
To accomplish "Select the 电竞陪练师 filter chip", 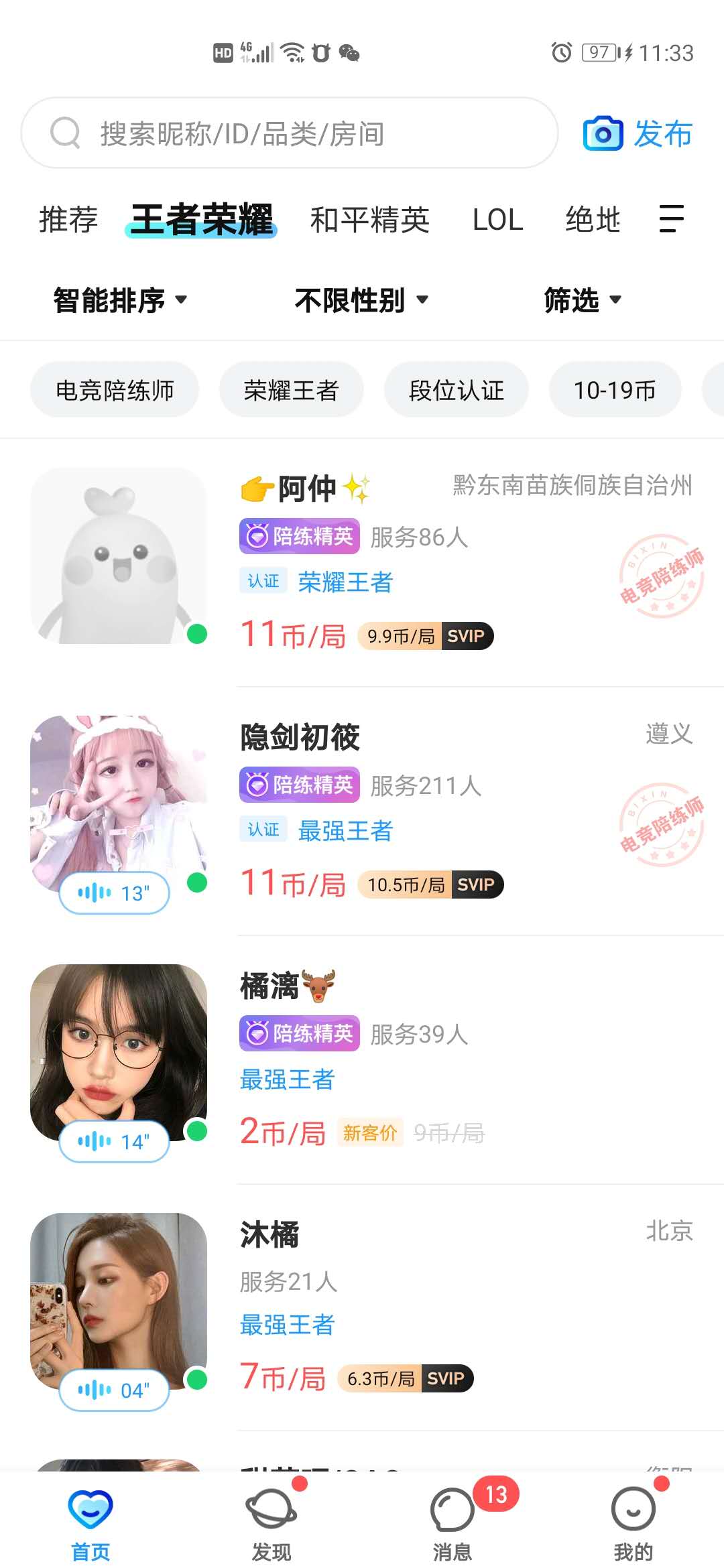I will pos(115,390).
